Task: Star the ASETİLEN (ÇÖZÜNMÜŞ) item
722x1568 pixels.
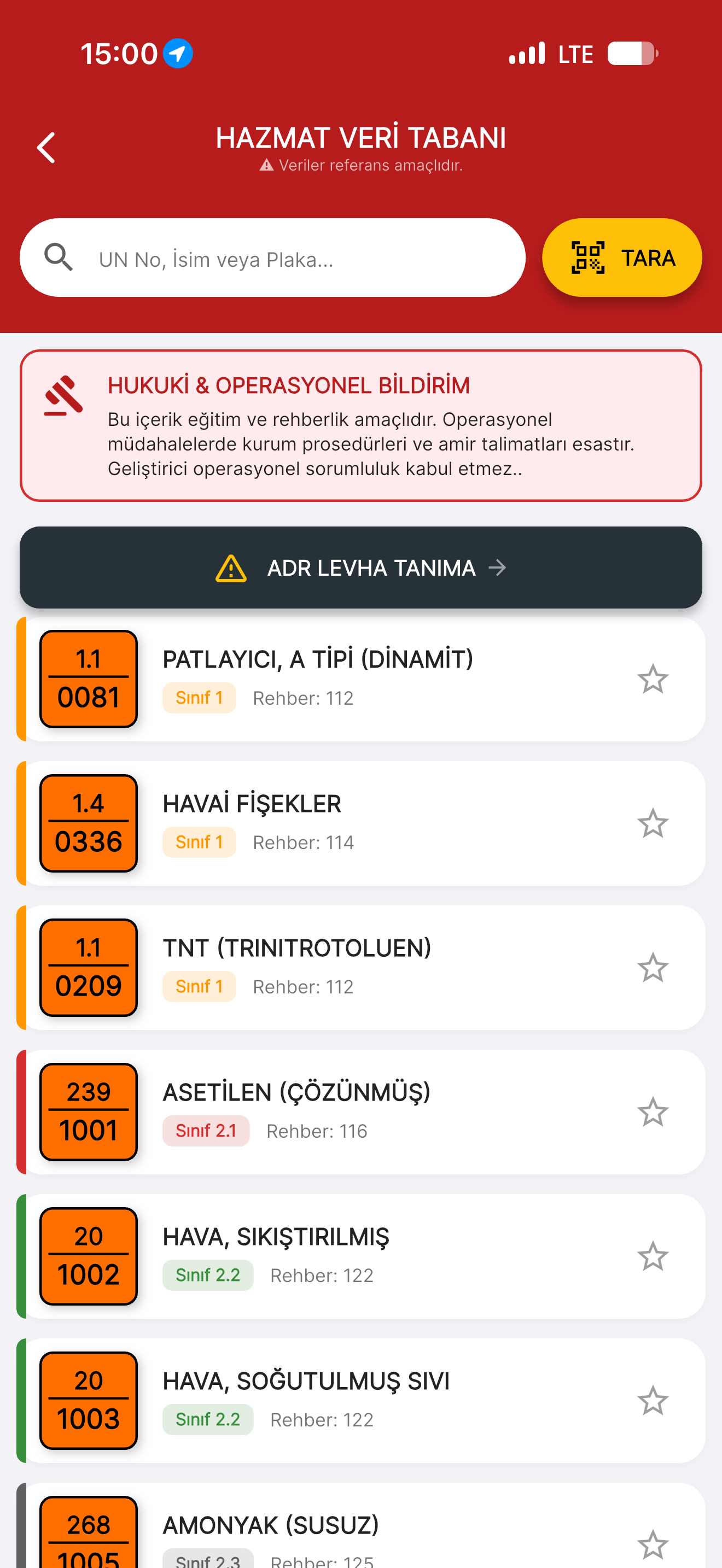Action: coord(653,1111)
